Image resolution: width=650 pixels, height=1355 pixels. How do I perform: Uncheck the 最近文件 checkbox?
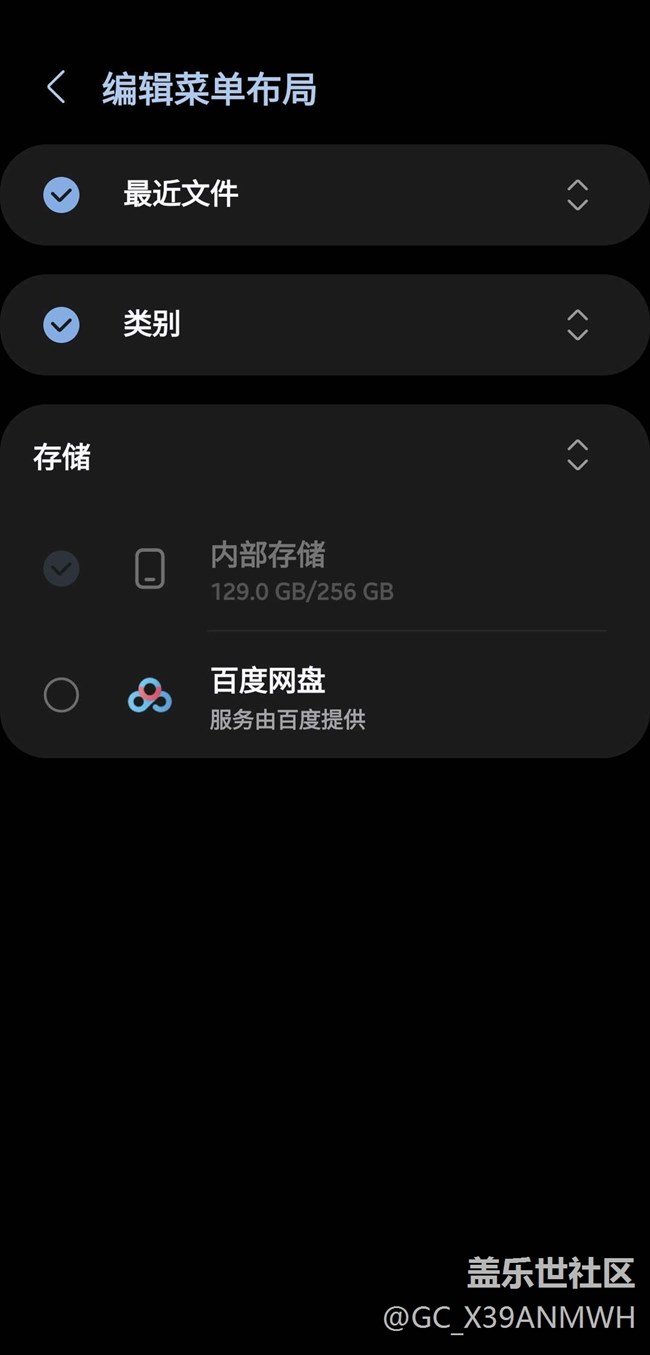click(61, 194)
